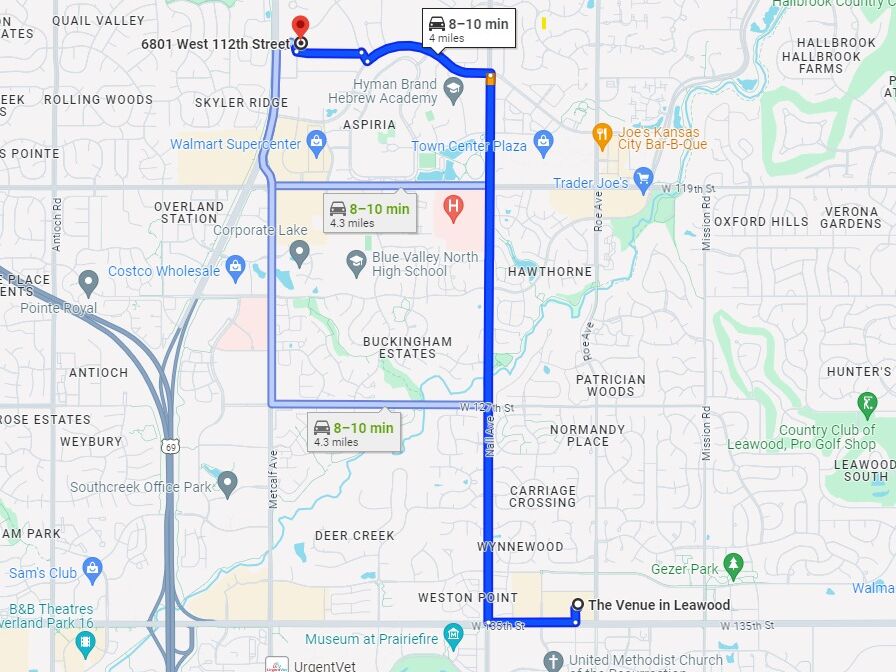Open the Corporate Lake location pin
This screenshot has width=896, height=672.
pyautogui.click(x=299, y=252)
